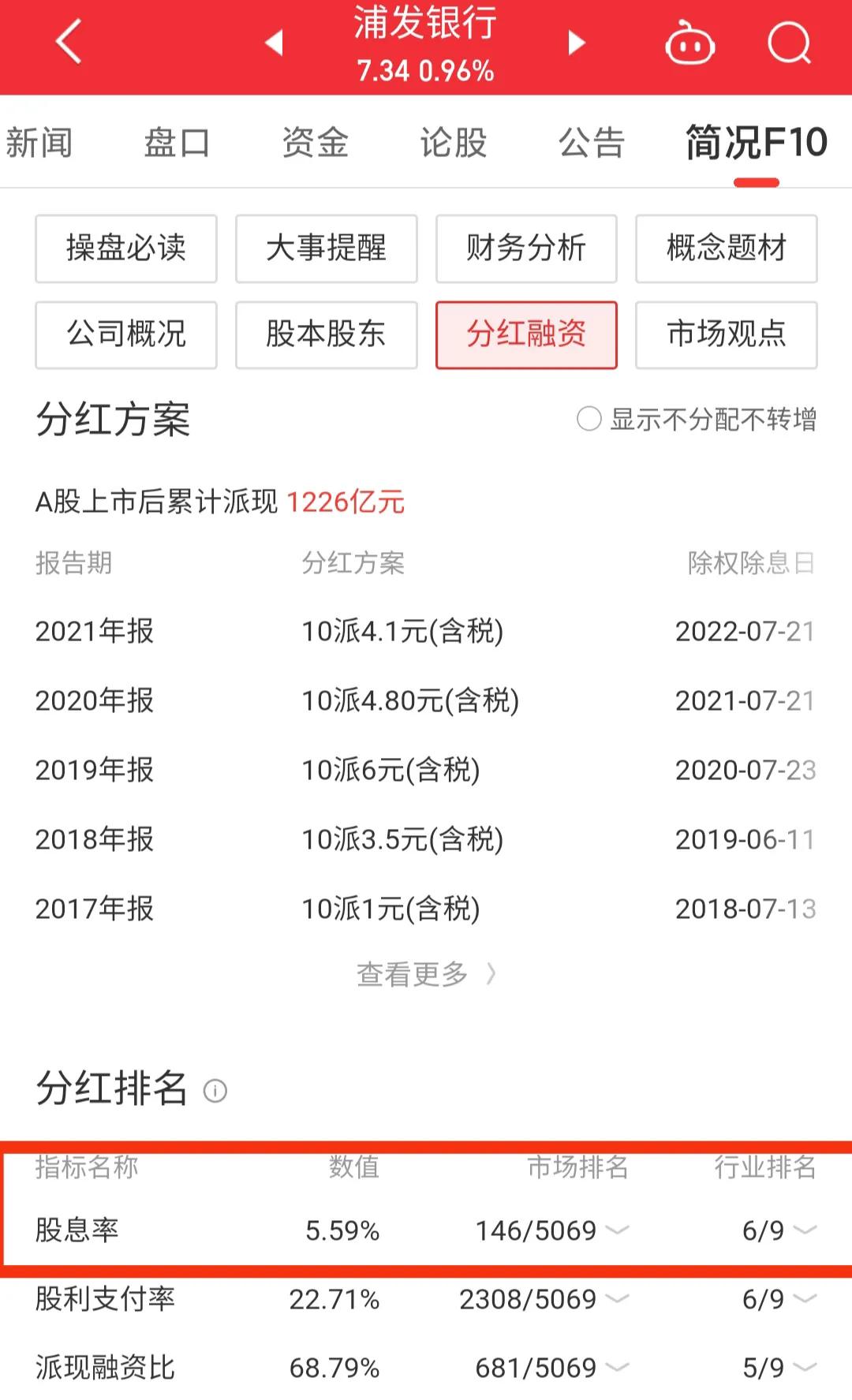Select 股本股东 section
This screenshot has height=1400, width=852.
coord(326,334)
